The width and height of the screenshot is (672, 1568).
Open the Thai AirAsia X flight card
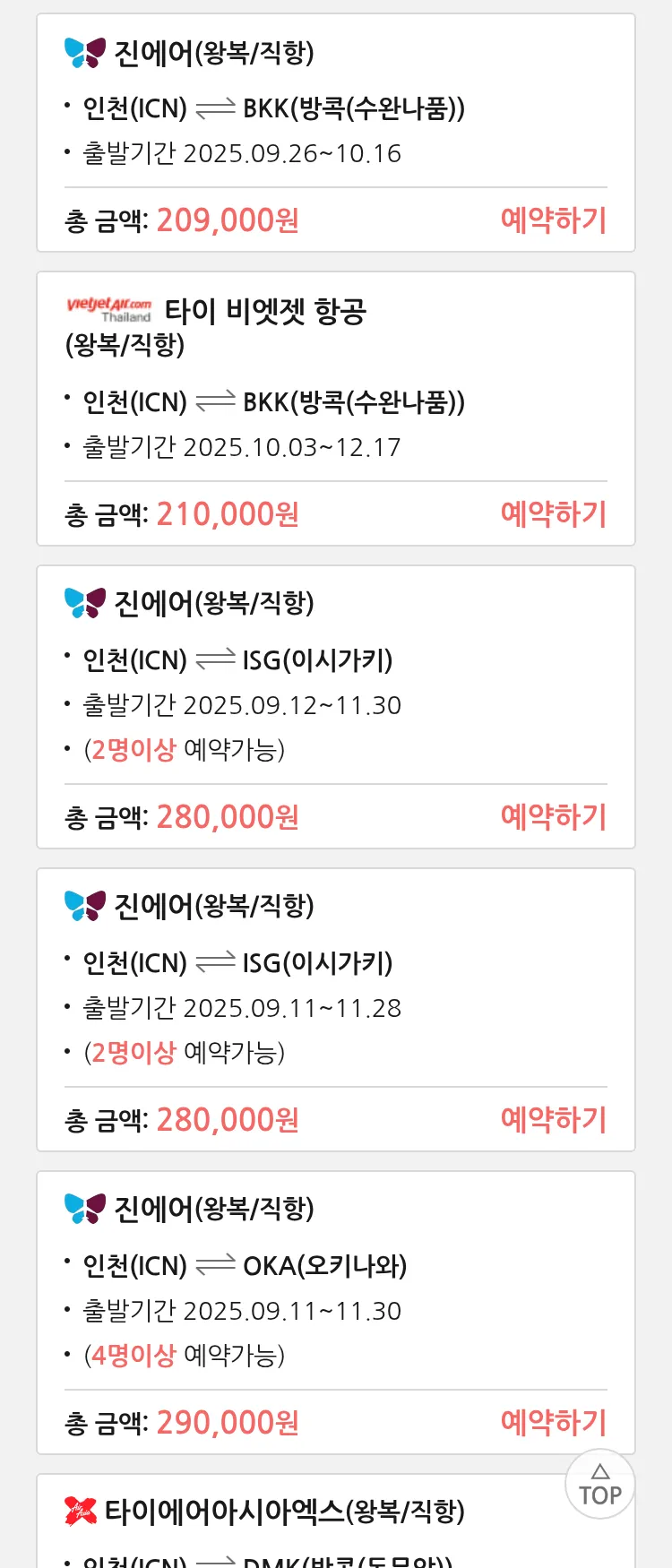[284, 1512]
